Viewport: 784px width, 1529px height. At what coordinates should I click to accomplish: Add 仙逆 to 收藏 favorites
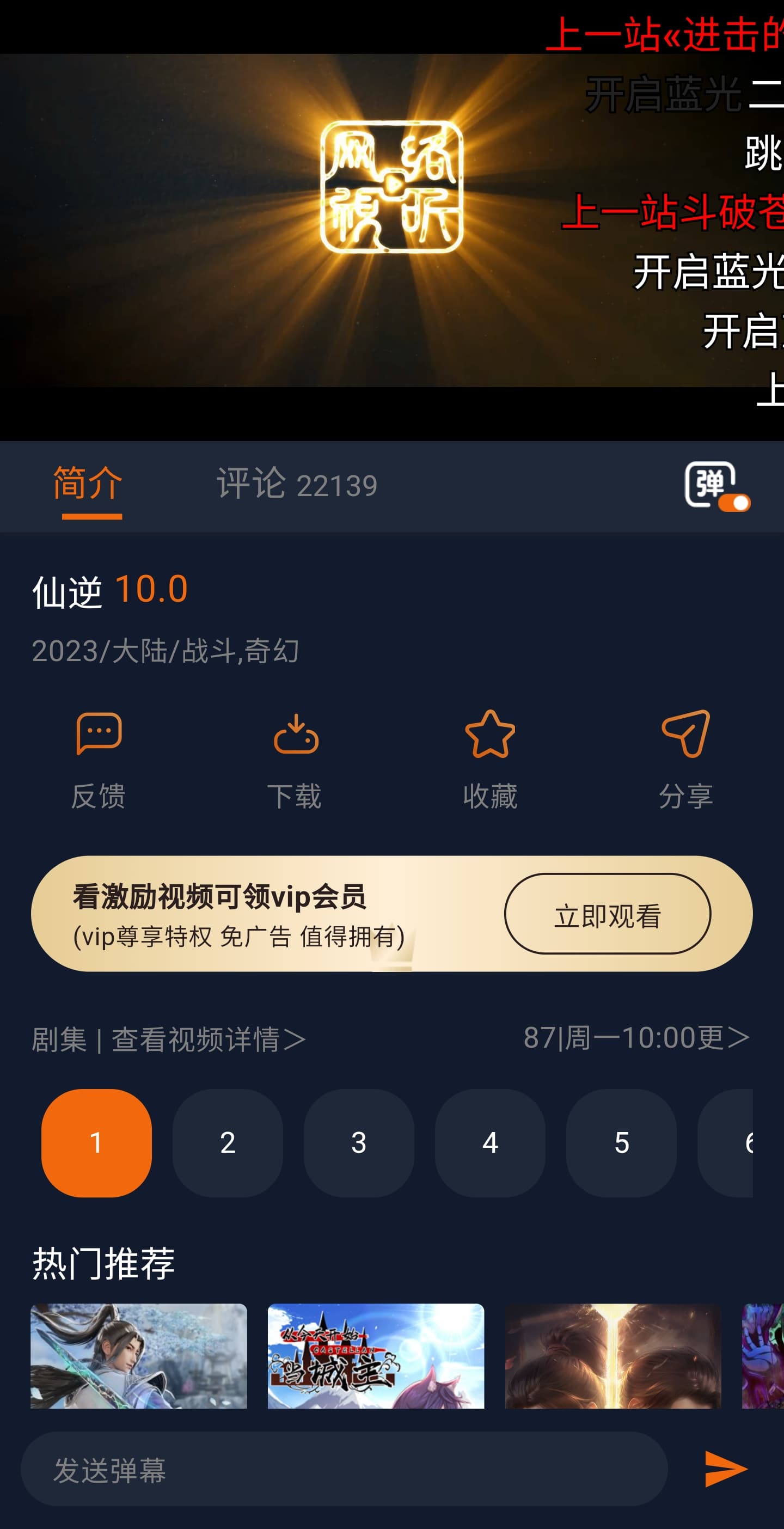tap(490, 760)
